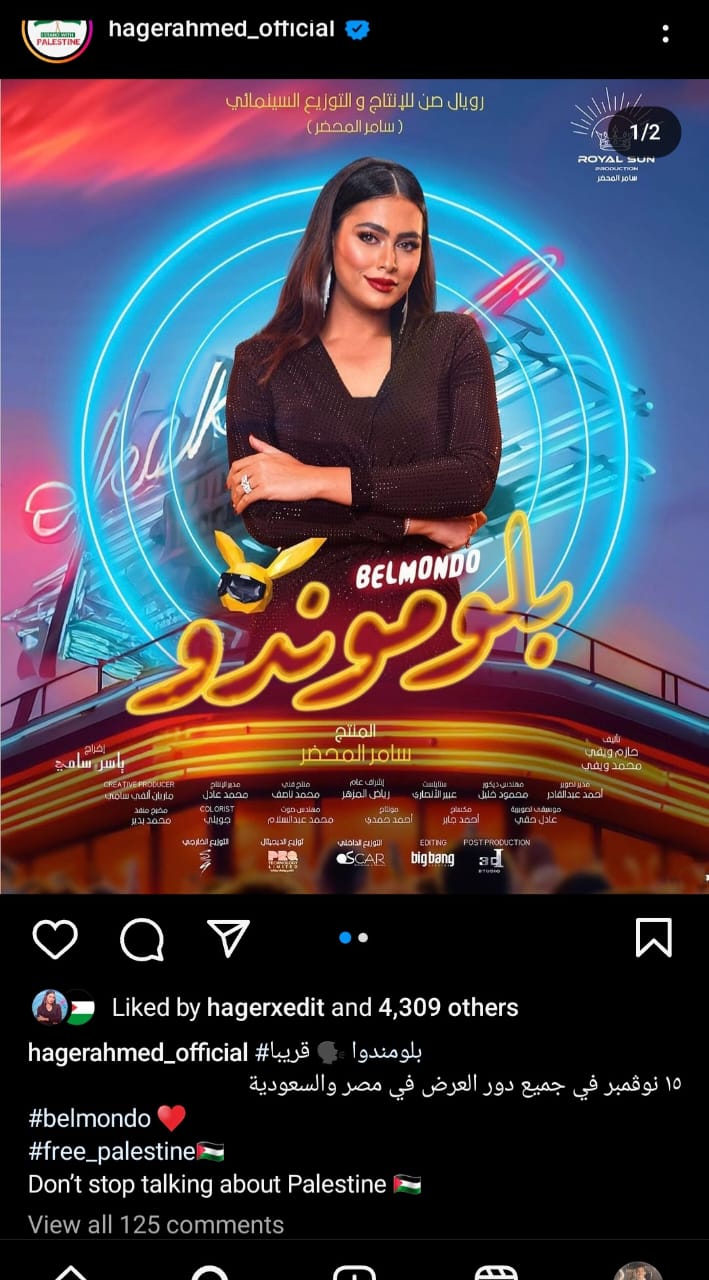Open the #belmondo hashtag
Image resolution: width=709 pixels, height=1280 pixels.
(x=89, y=1118)
